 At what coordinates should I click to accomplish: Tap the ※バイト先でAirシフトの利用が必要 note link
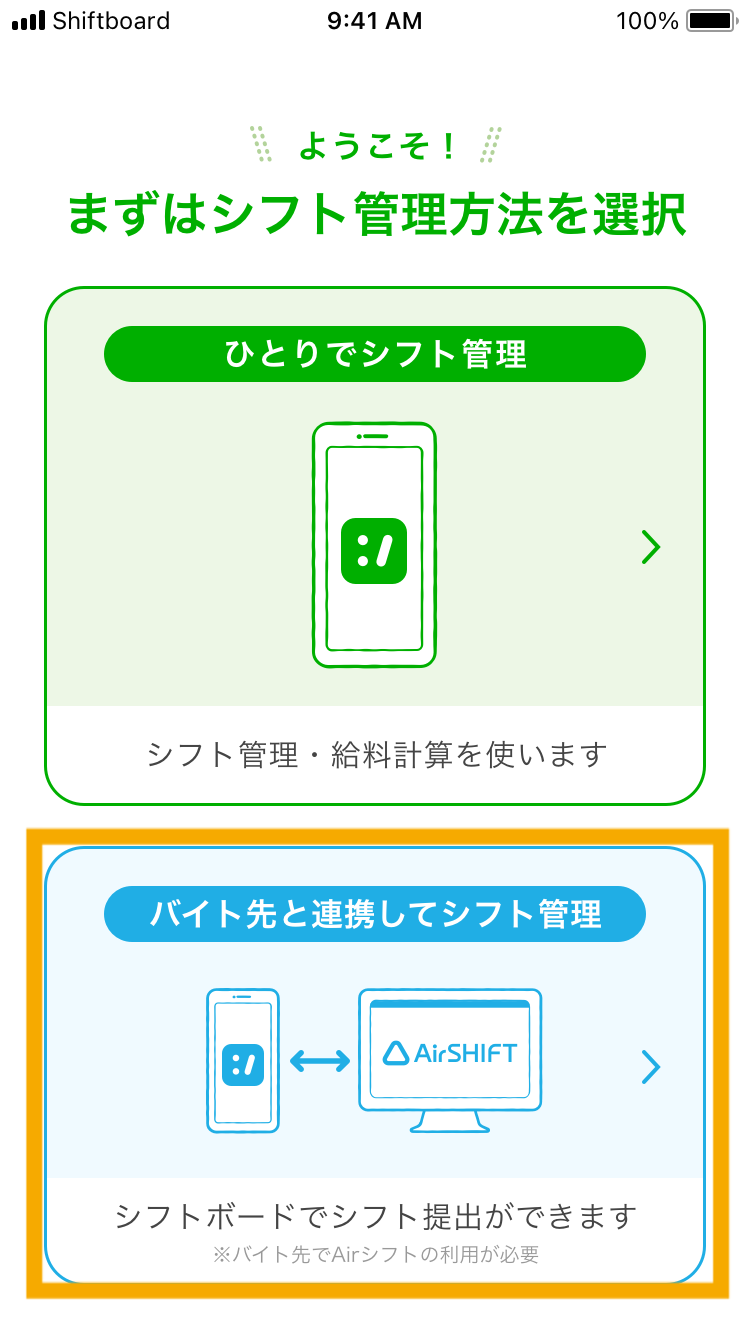pyautogui.click(x=374, y=1254)
